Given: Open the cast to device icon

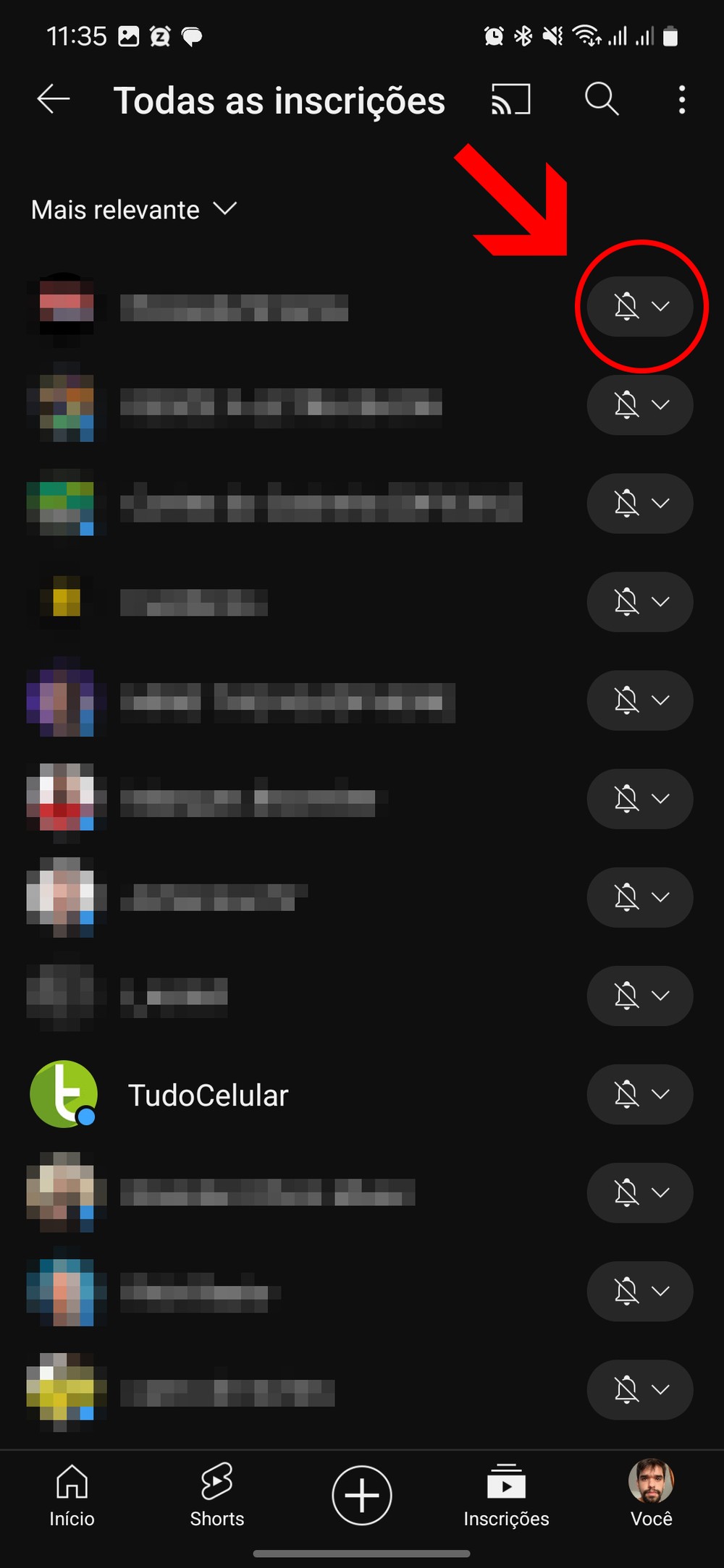Looking at the screenshot, I should 511,99.
